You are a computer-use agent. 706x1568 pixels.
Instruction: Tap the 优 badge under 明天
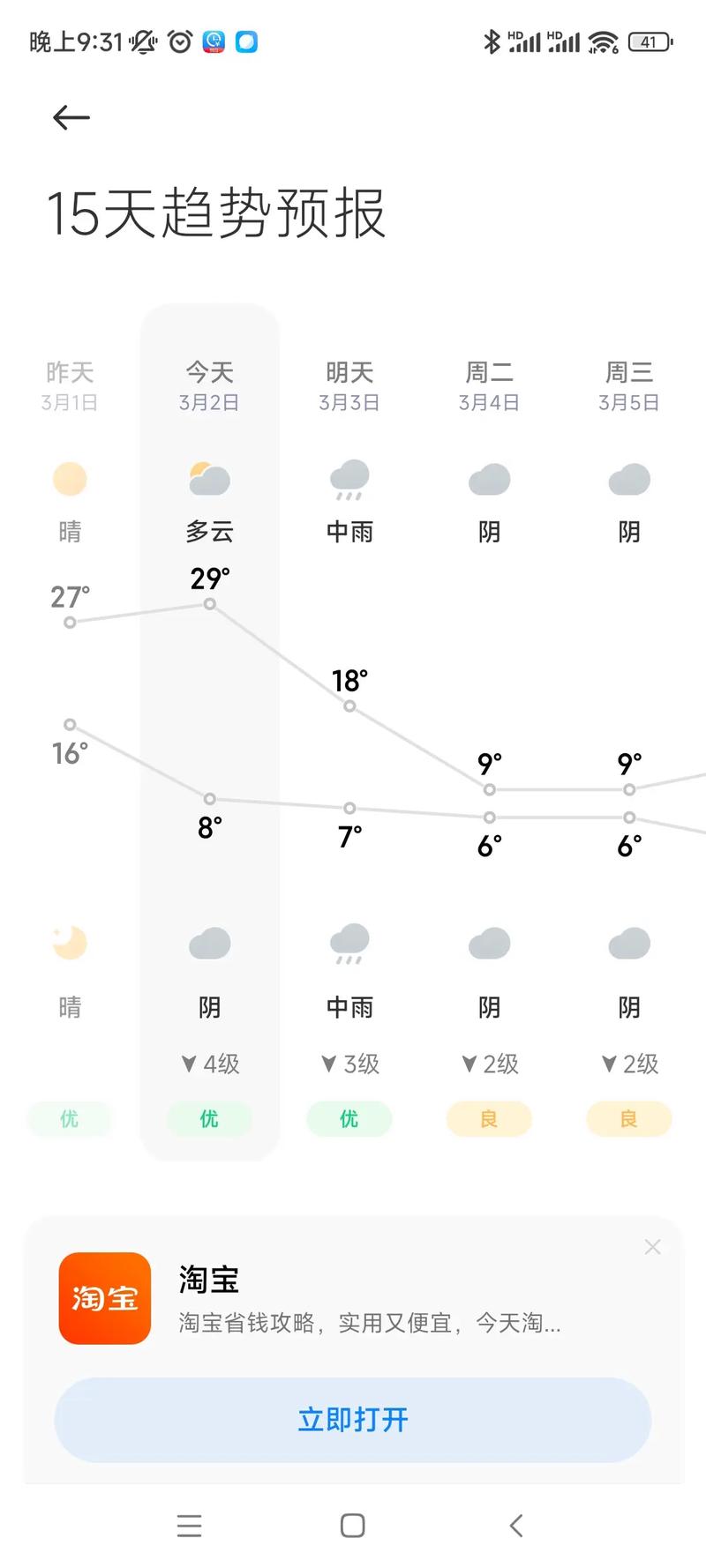click(349, 1118)
